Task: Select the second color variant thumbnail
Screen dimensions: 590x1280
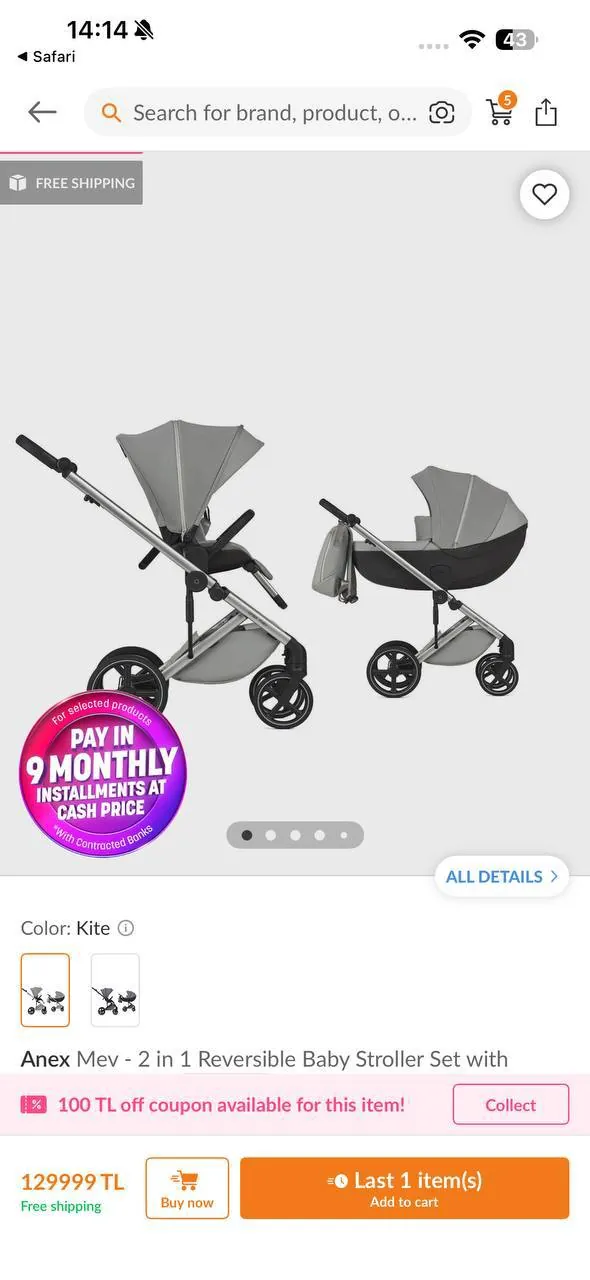Action: [x=115, y=990]
